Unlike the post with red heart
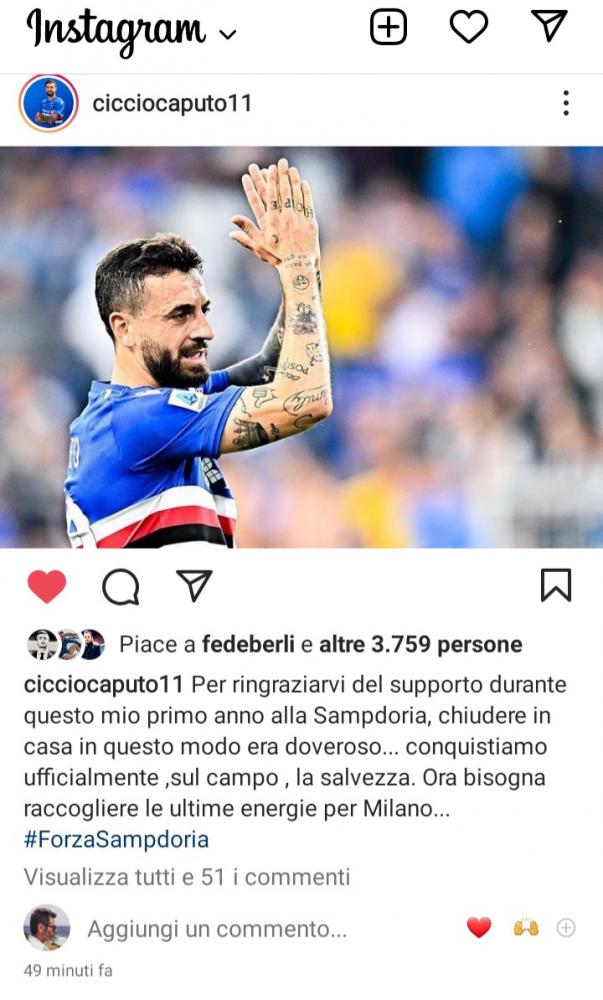 point(46,587)
